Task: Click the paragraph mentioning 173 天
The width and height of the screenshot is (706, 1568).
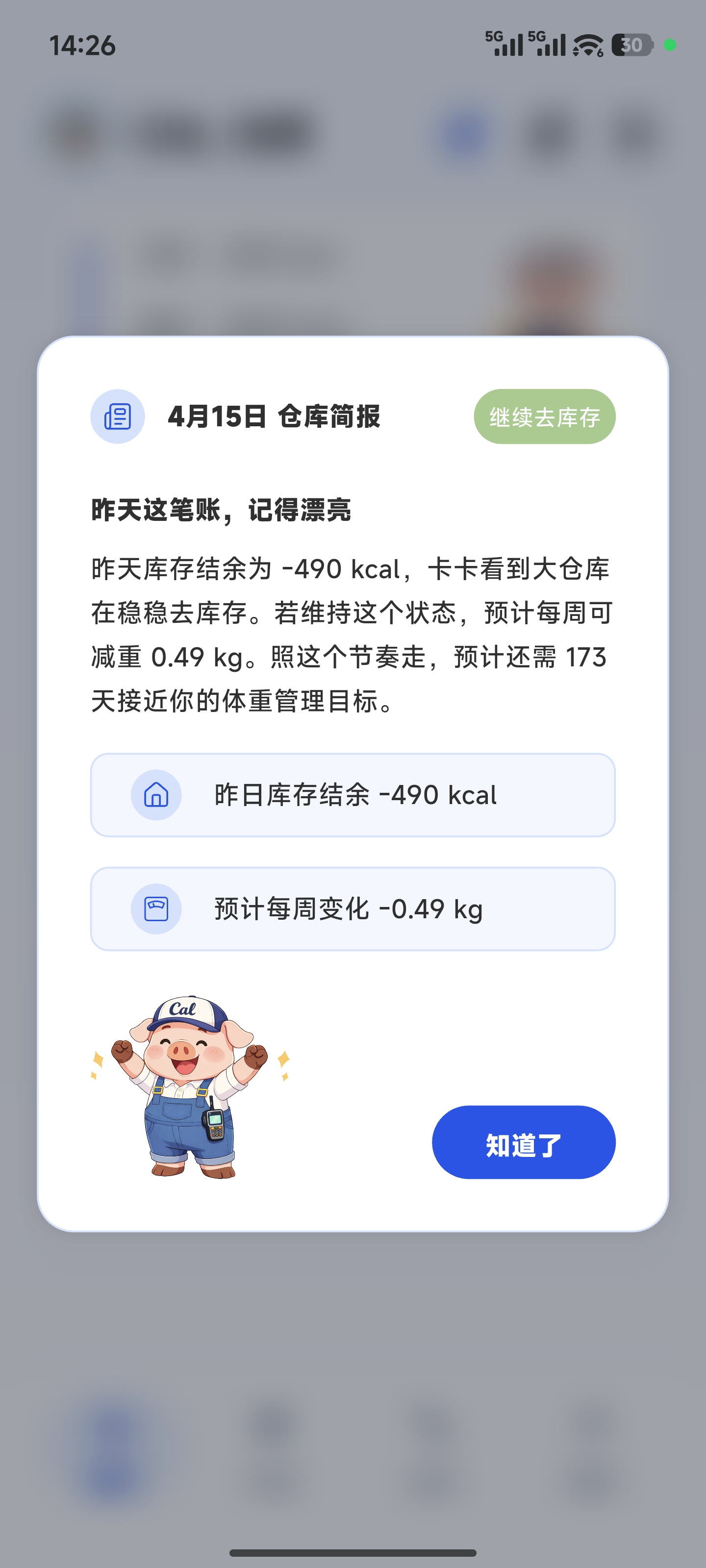Action: (x=353, y=633)
